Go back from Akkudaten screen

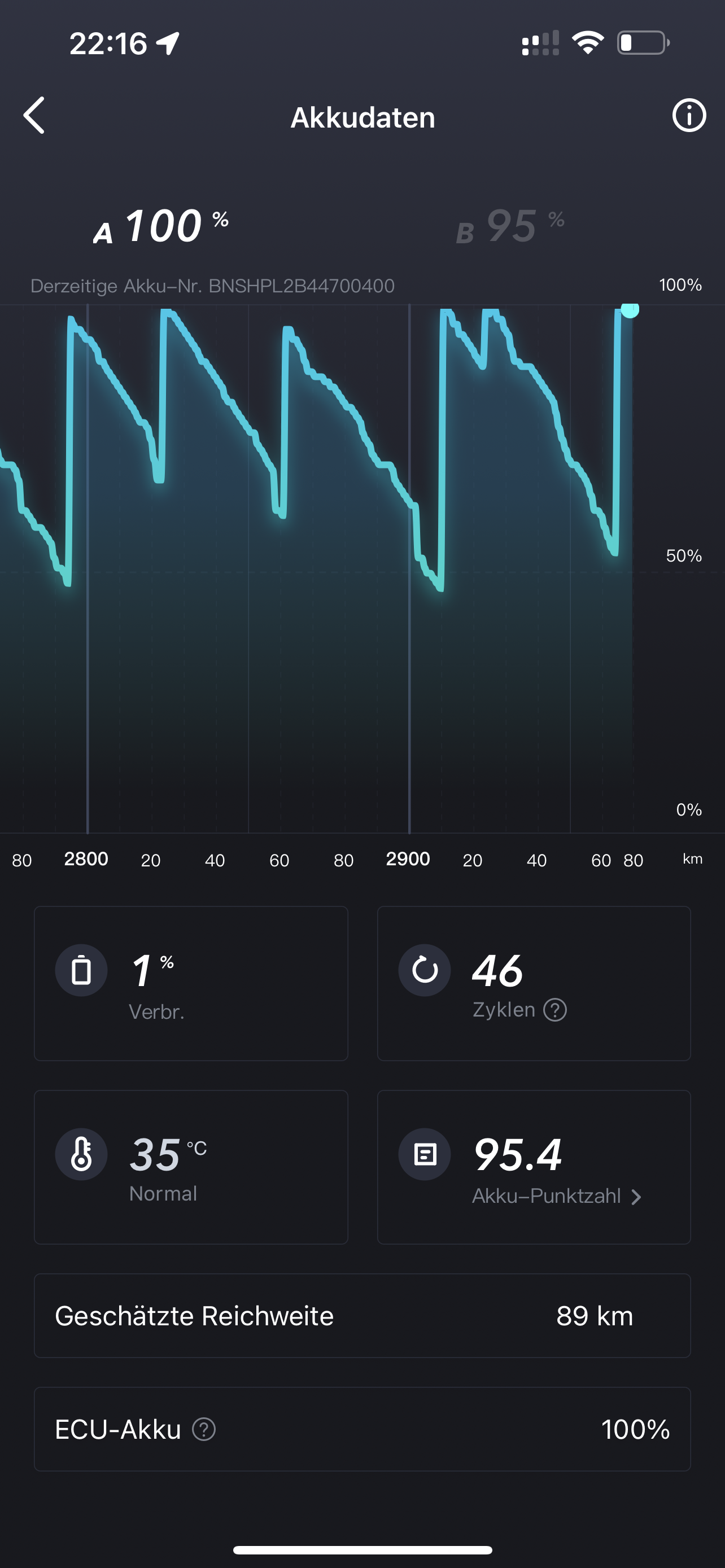pos(34,116)
